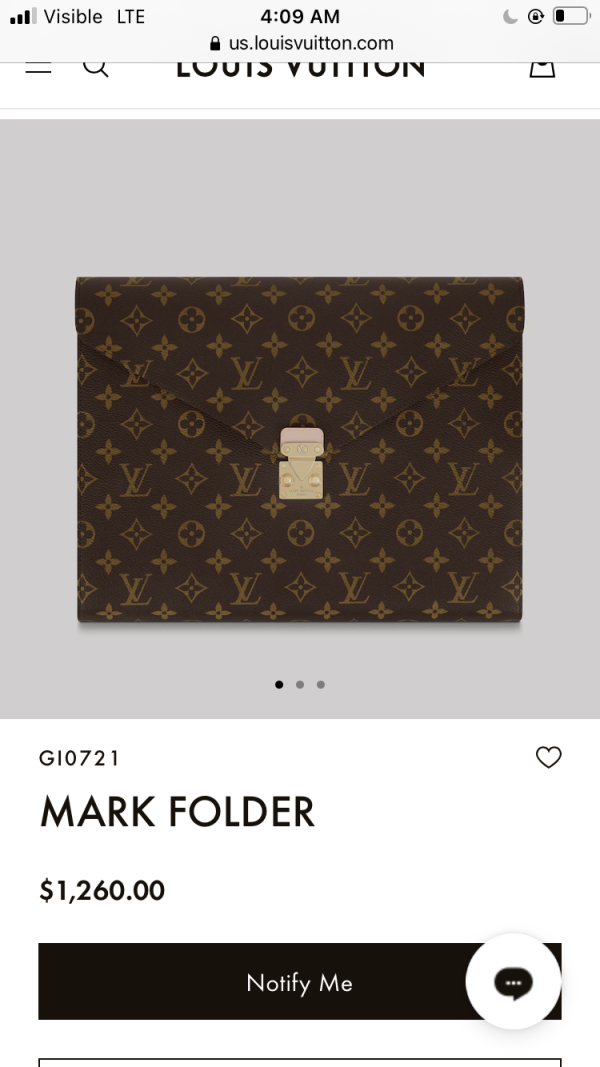Open the live chat bubble
Viewport: 600px width, 1067px height.
pos(513,982)
